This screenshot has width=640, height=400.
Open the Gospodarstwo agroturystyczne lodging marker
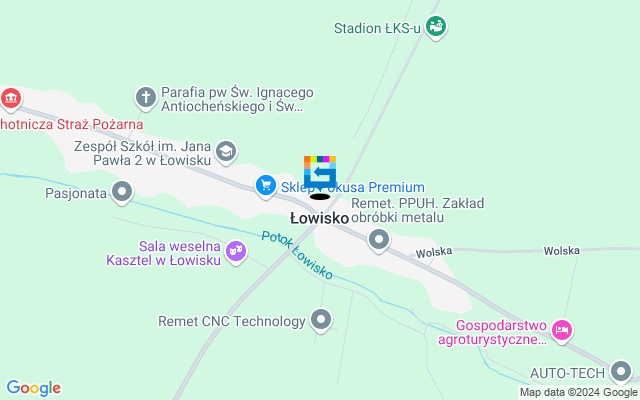point(563,330)
